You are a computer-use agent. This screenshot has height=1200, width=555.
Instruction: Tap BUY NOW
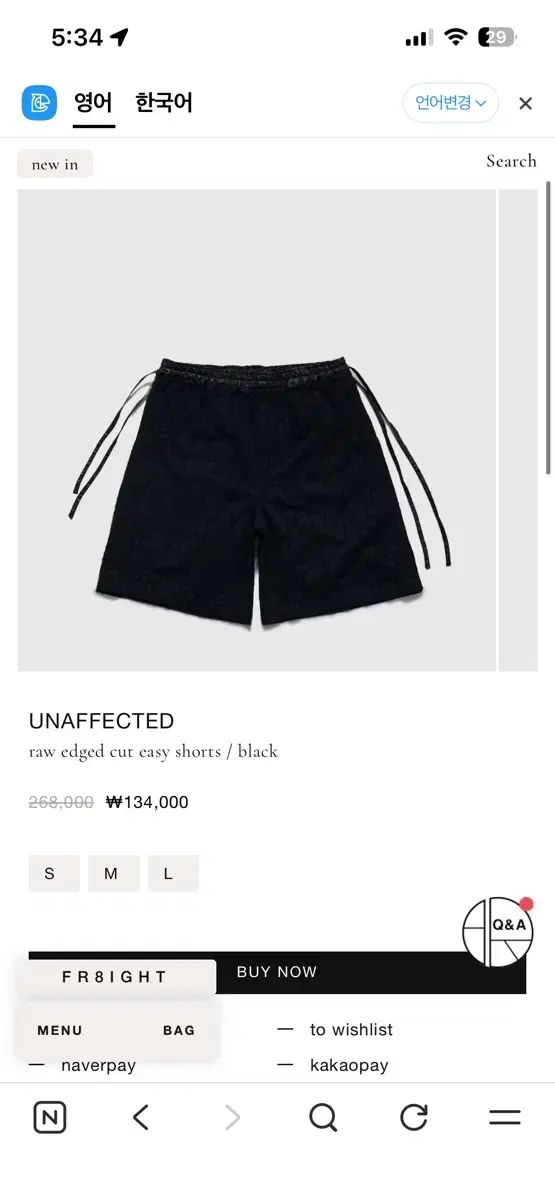(277, 972)
